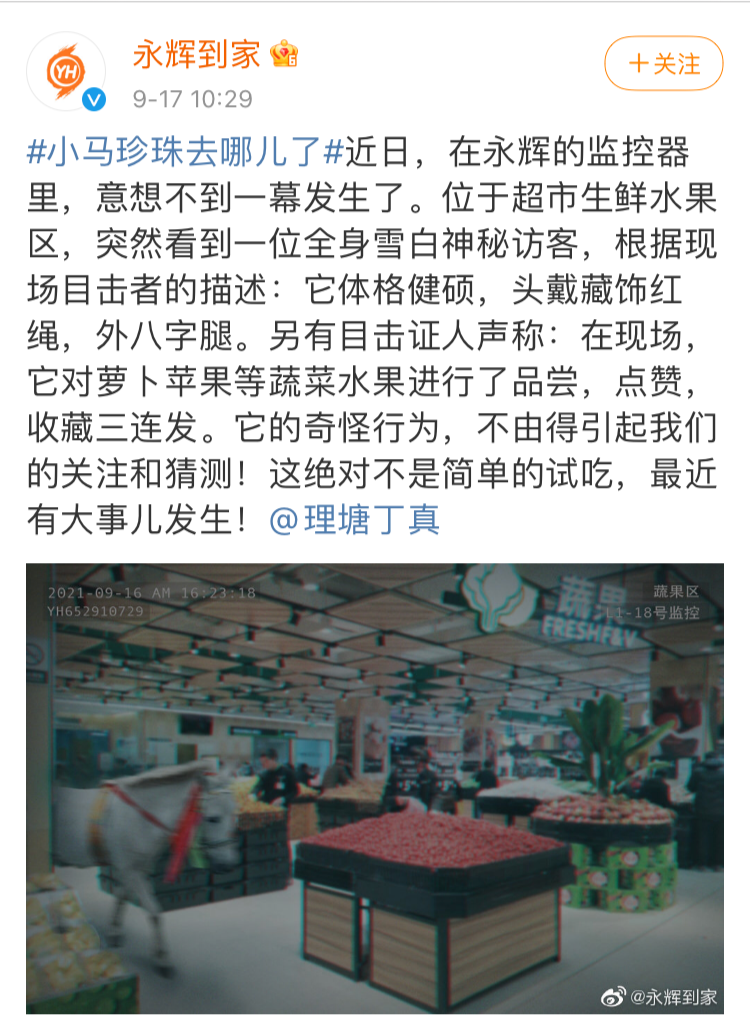750x1015 pixels.
Task: View the supermarket surveillance photo full size
Action: [x=374, y=787]
